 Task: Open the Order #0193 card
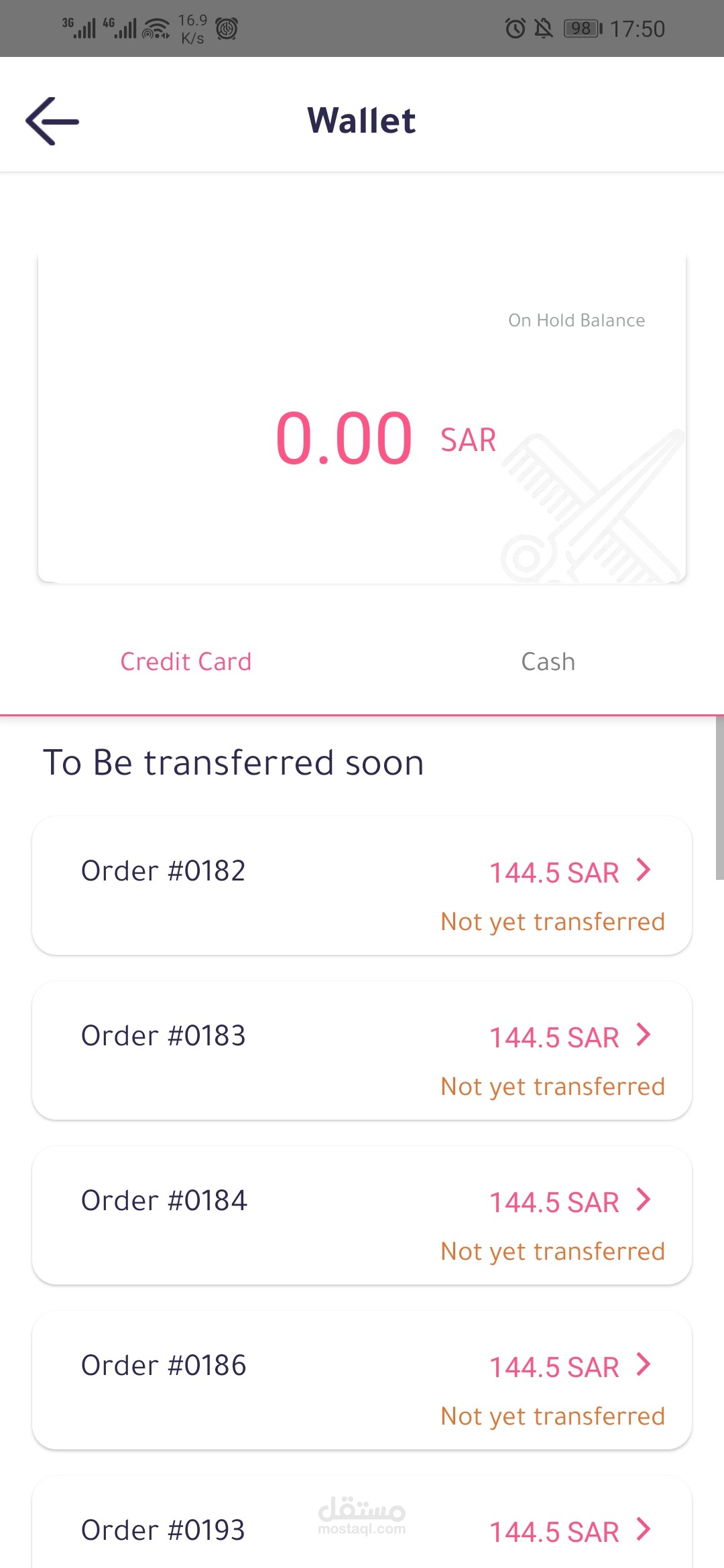pos(362,1529)
